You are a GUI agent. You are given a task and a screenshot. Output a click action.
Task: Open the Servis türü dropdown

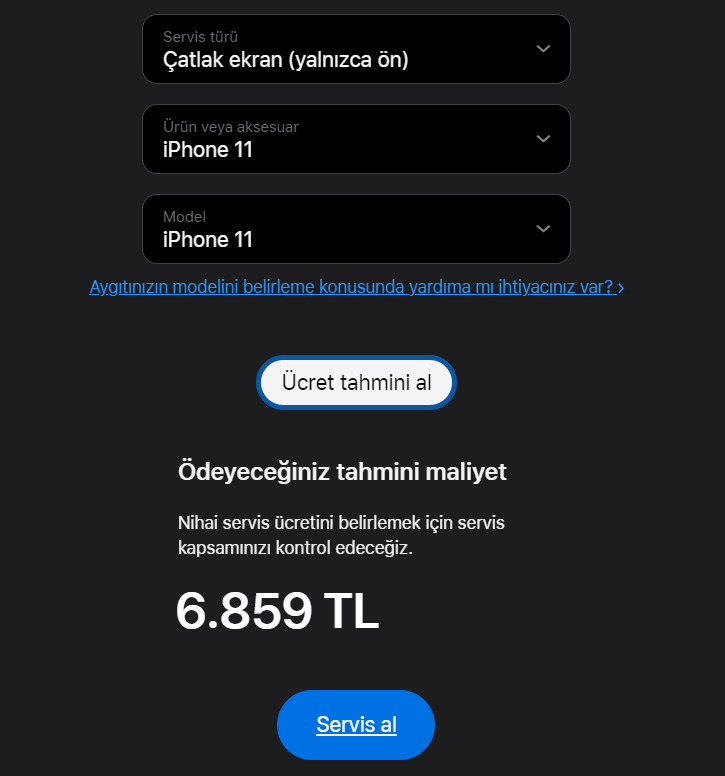[356, 49]
